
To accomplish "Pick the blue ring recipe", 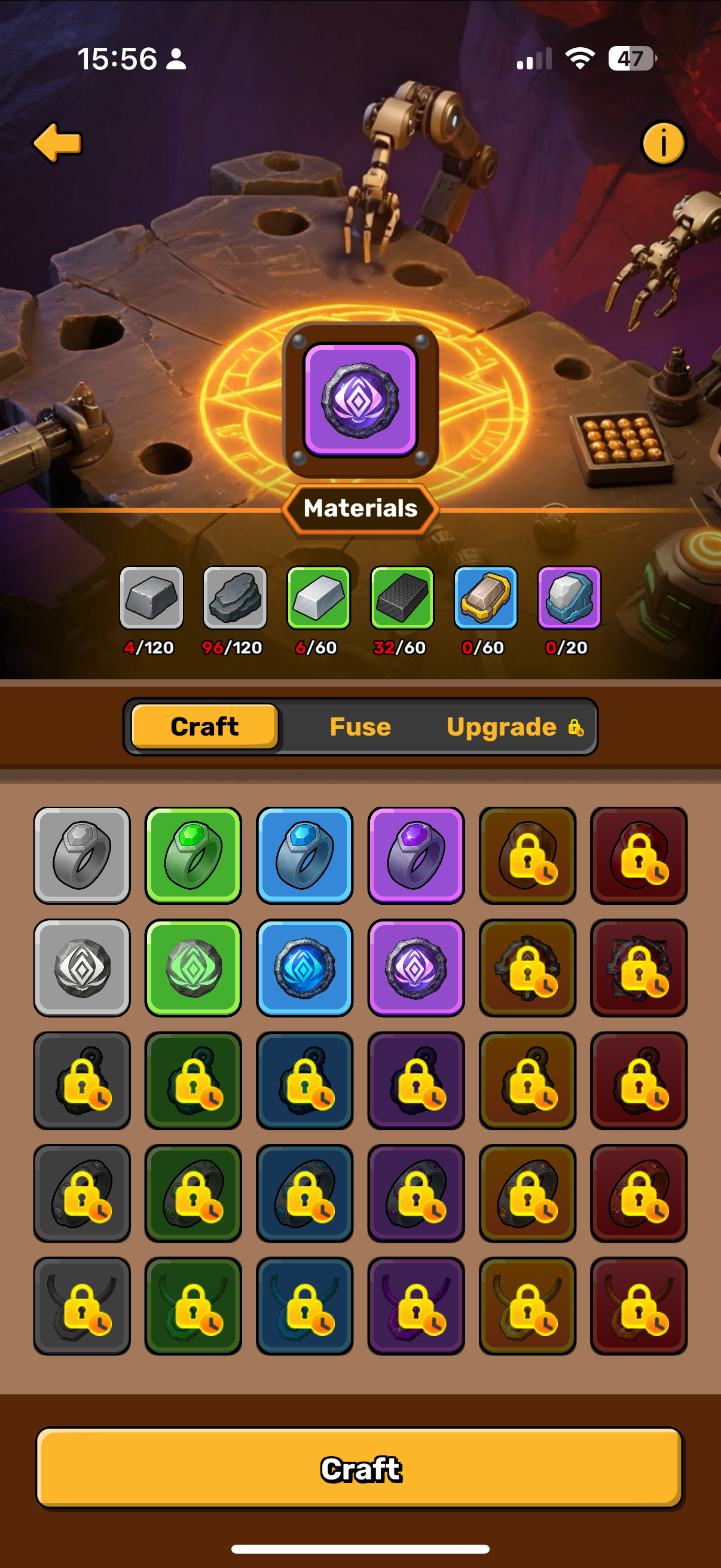I will click(305, 855).
